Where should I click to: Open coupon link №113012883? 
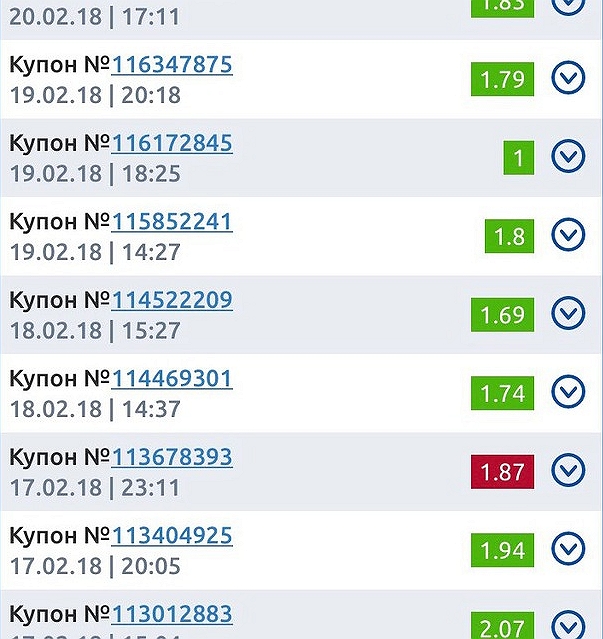pyautogui.click(x=171, y=614)
